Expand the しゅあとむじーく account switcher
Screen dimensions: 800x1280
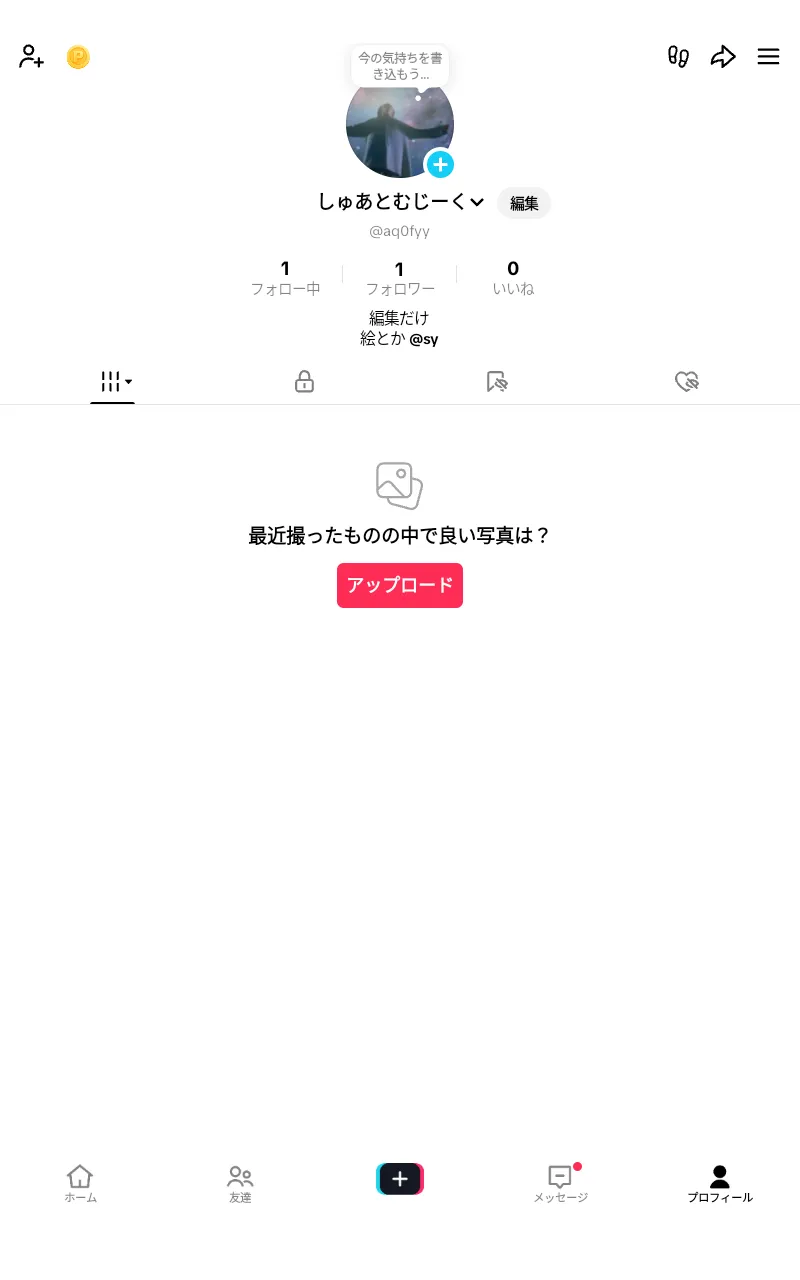coord(401,202)
